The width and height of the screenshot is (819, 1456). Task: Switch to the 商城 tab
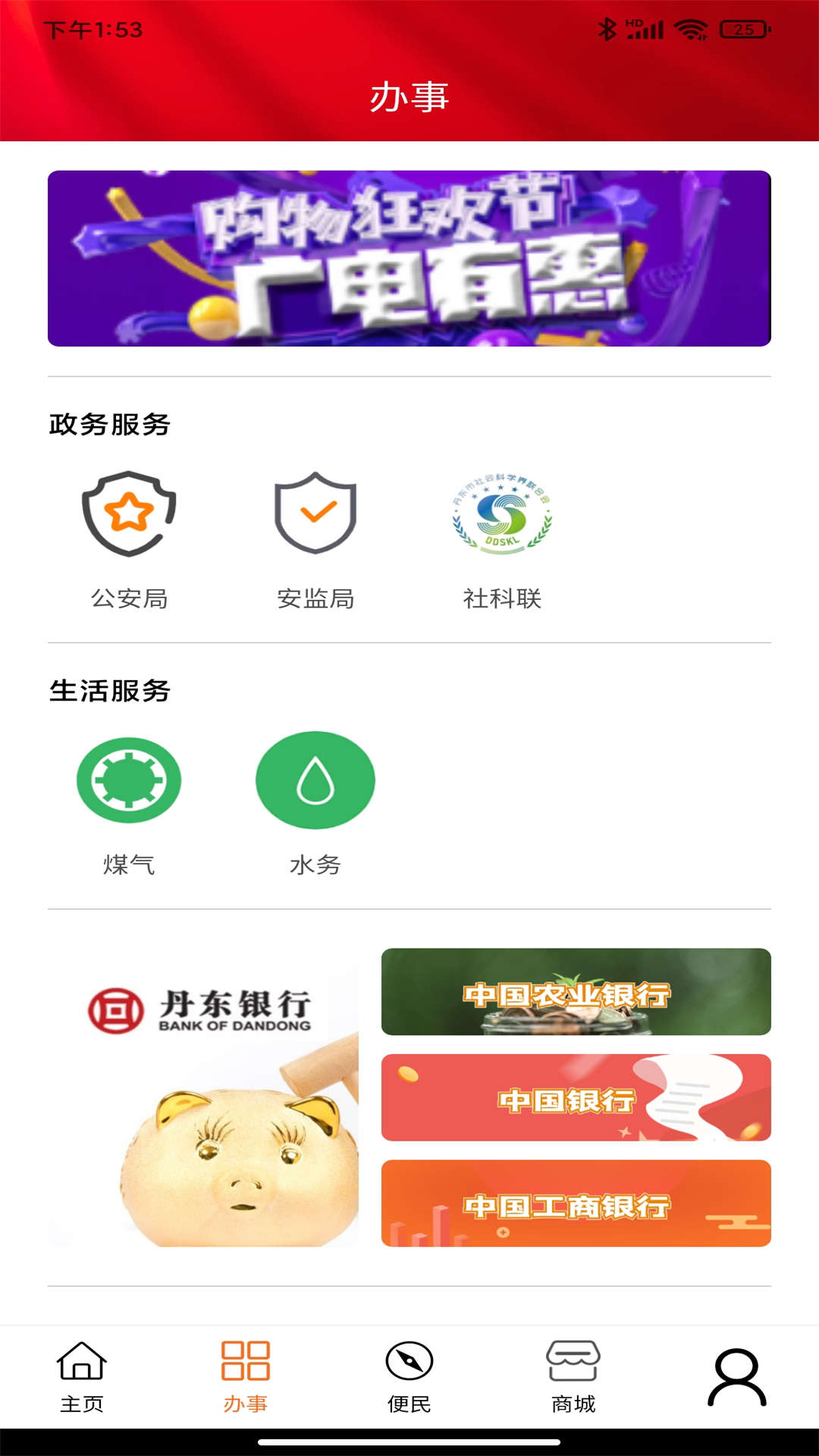pos(575,1376)
